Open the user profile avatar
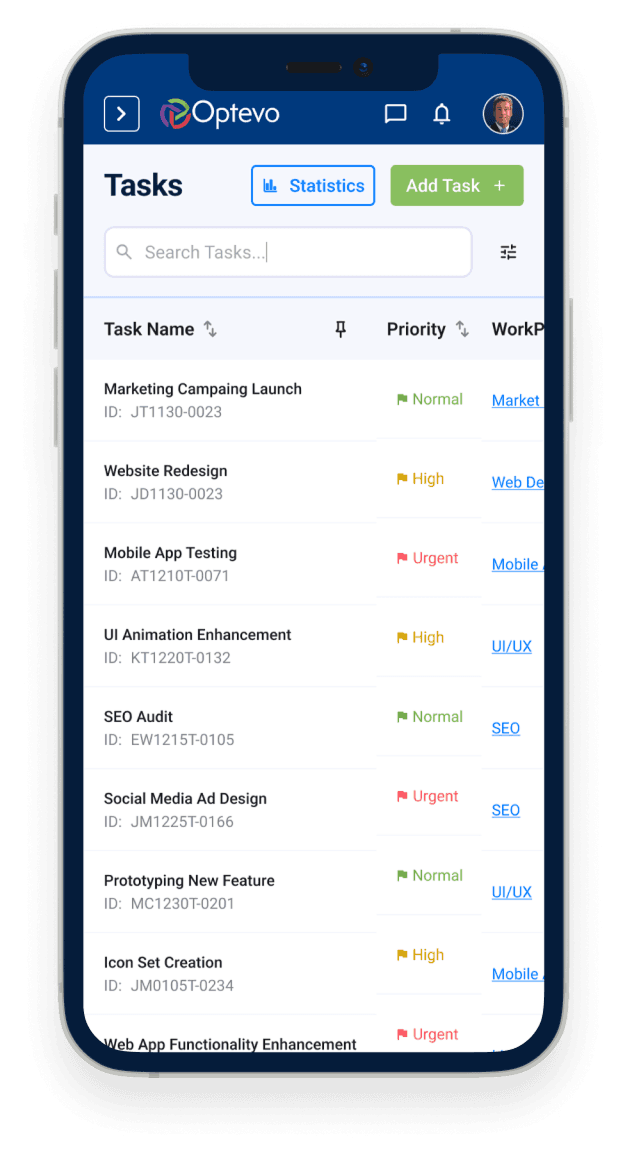The height and width of the screenshot is (1158, 627). [x=502, y=114]
